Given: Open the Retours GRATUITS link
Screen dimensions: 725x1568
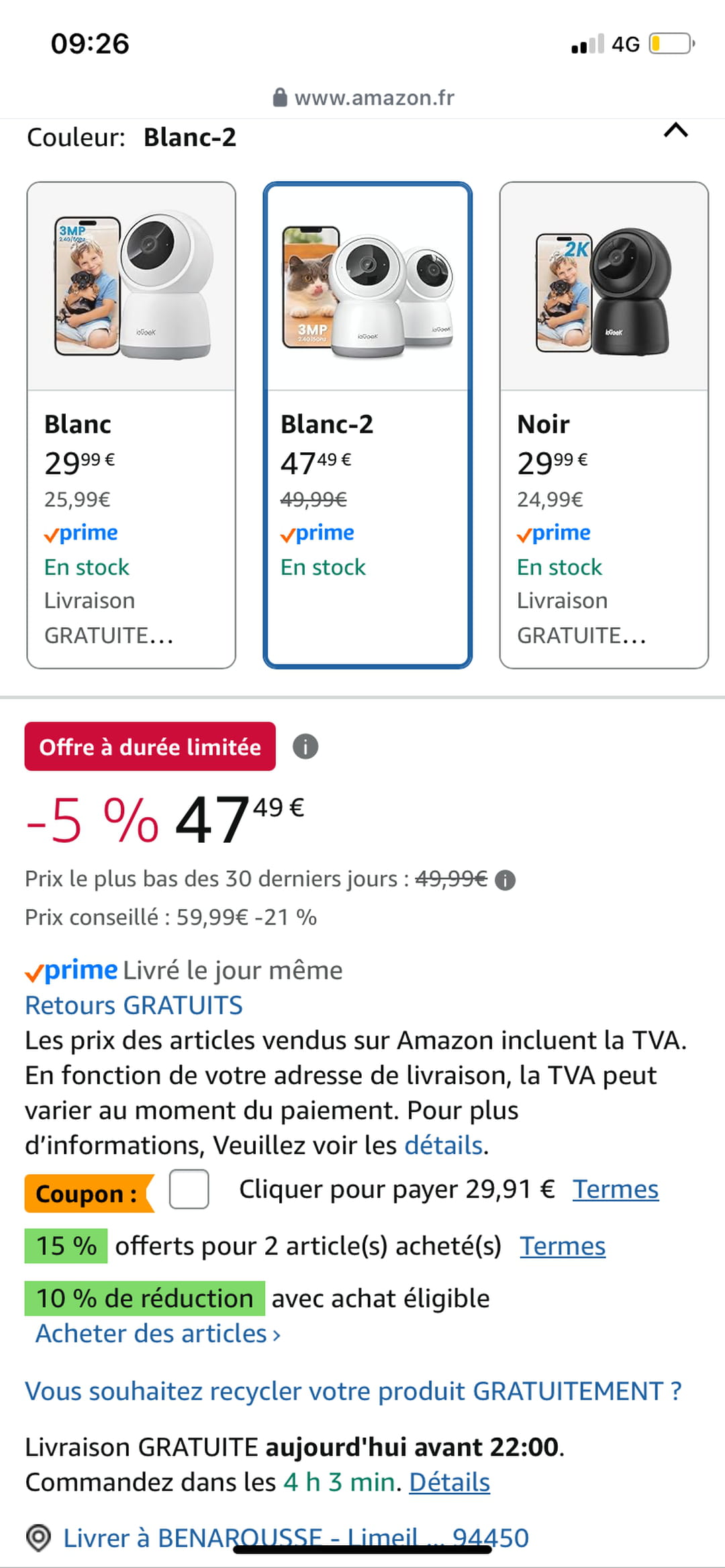Looking at the screenshot, I should (x=134, y=1005).
